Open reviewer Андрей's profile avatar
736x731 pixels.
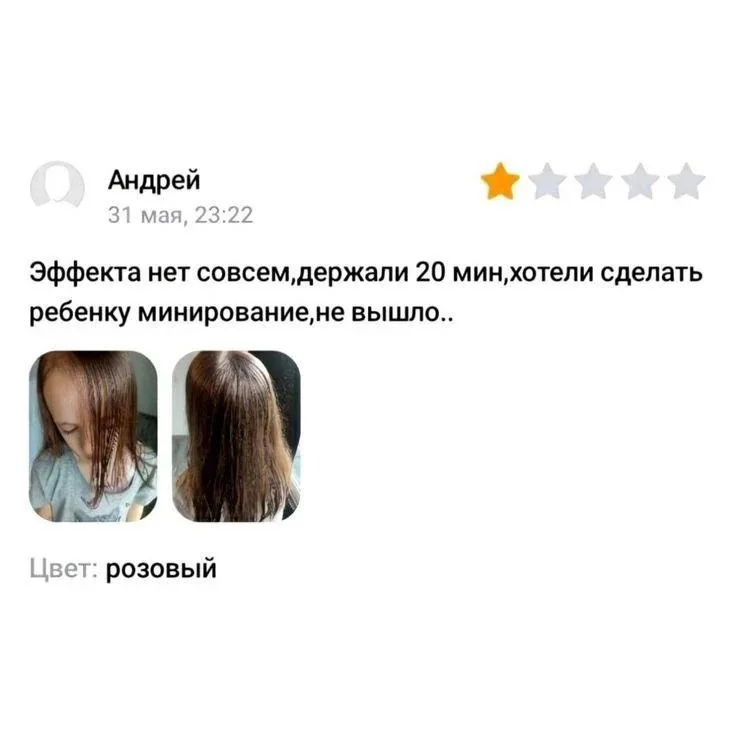(x=57, y=188)
